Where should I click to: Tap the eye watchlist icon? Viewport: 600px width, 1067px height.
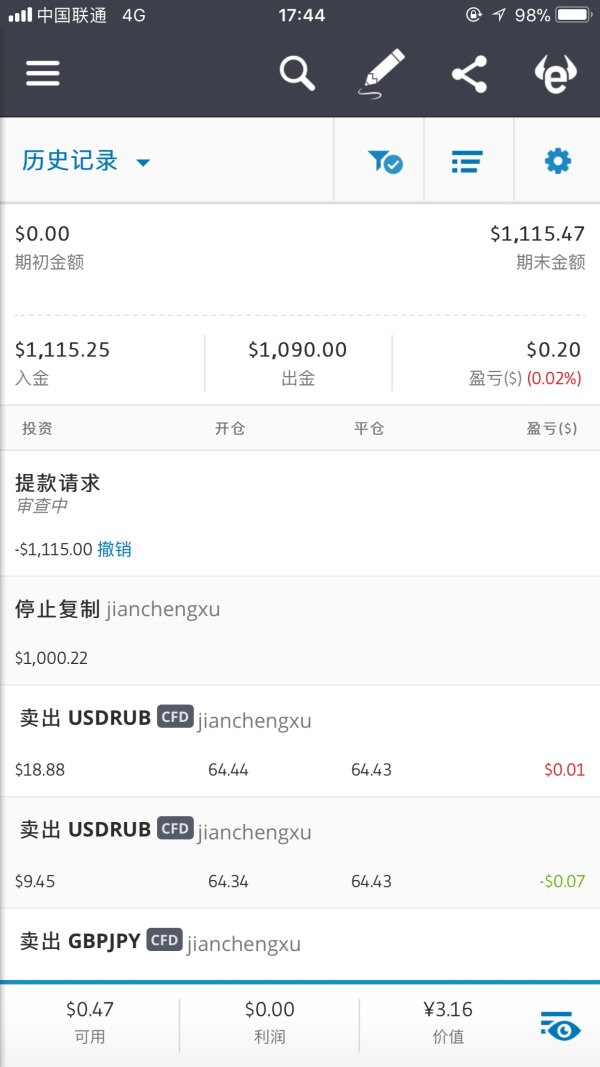point(560,1025)
